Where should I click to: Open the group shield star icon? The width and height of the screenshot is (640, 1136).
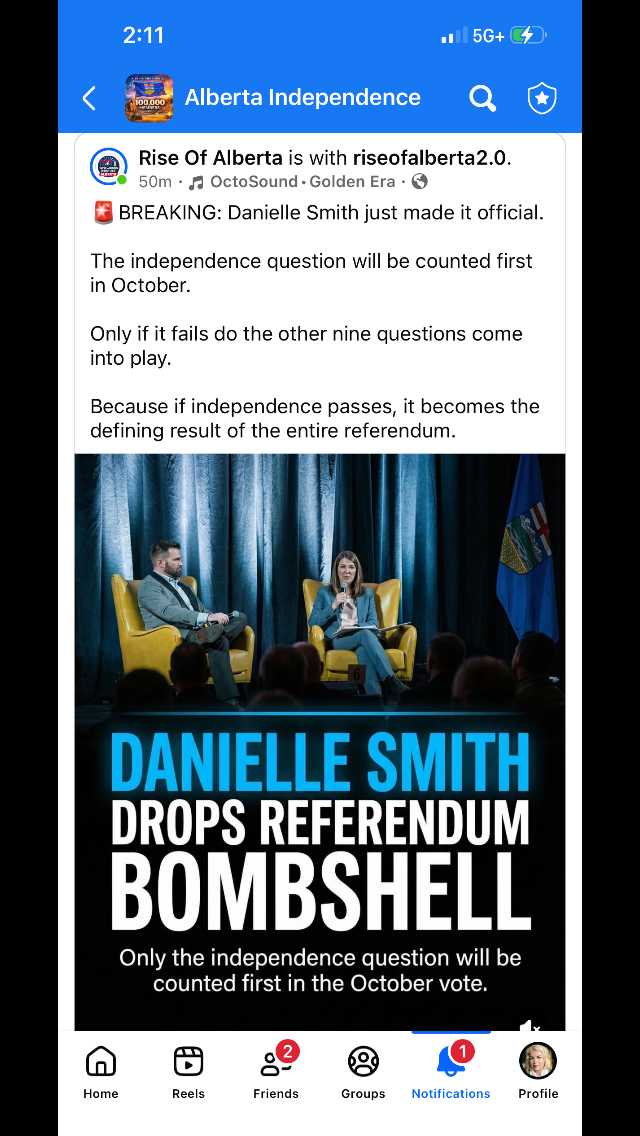pyautogui.click(x=541, y=98)
